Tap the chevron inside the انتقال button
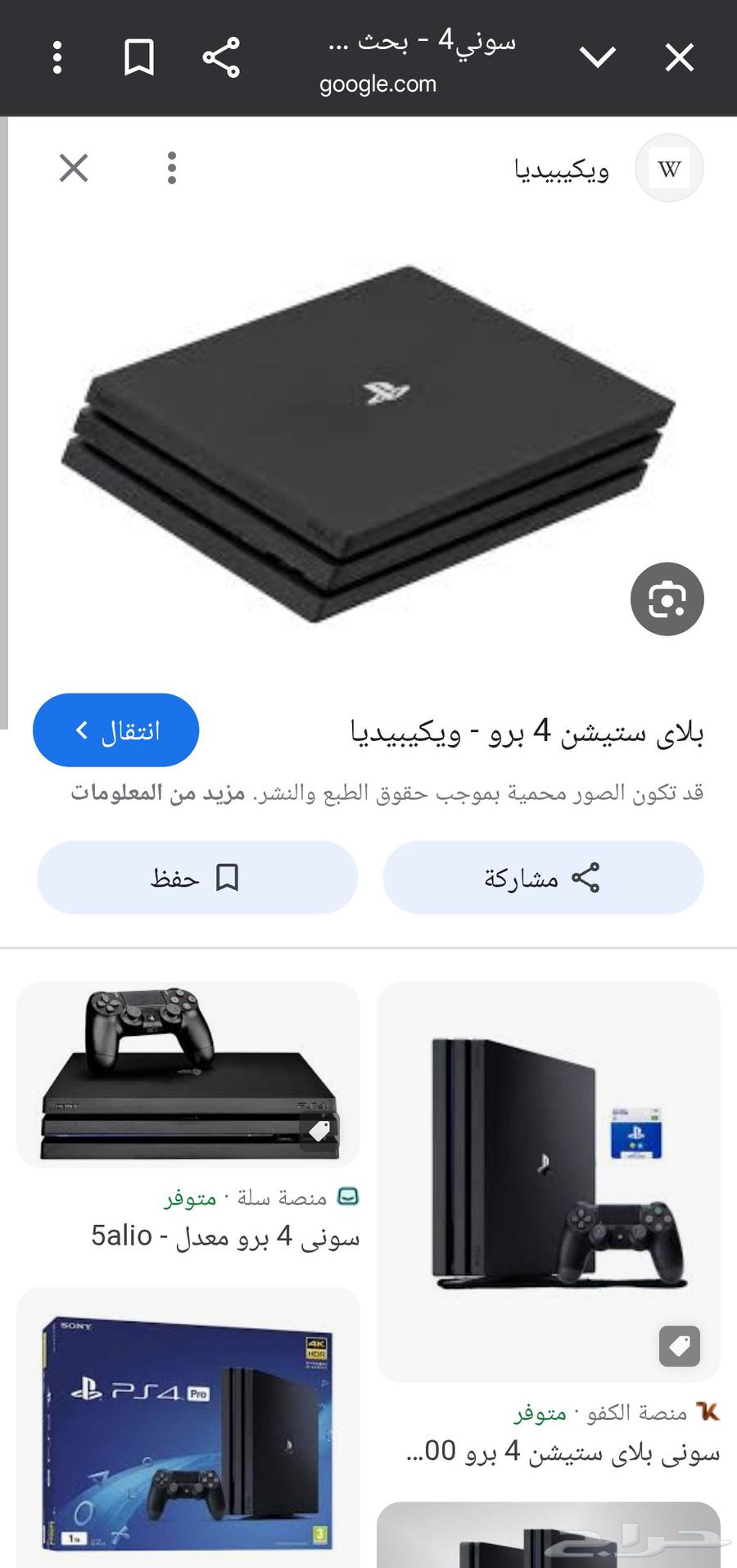Image resolution: width=737 pixels, height=1568 pixels. coord(81,730)
